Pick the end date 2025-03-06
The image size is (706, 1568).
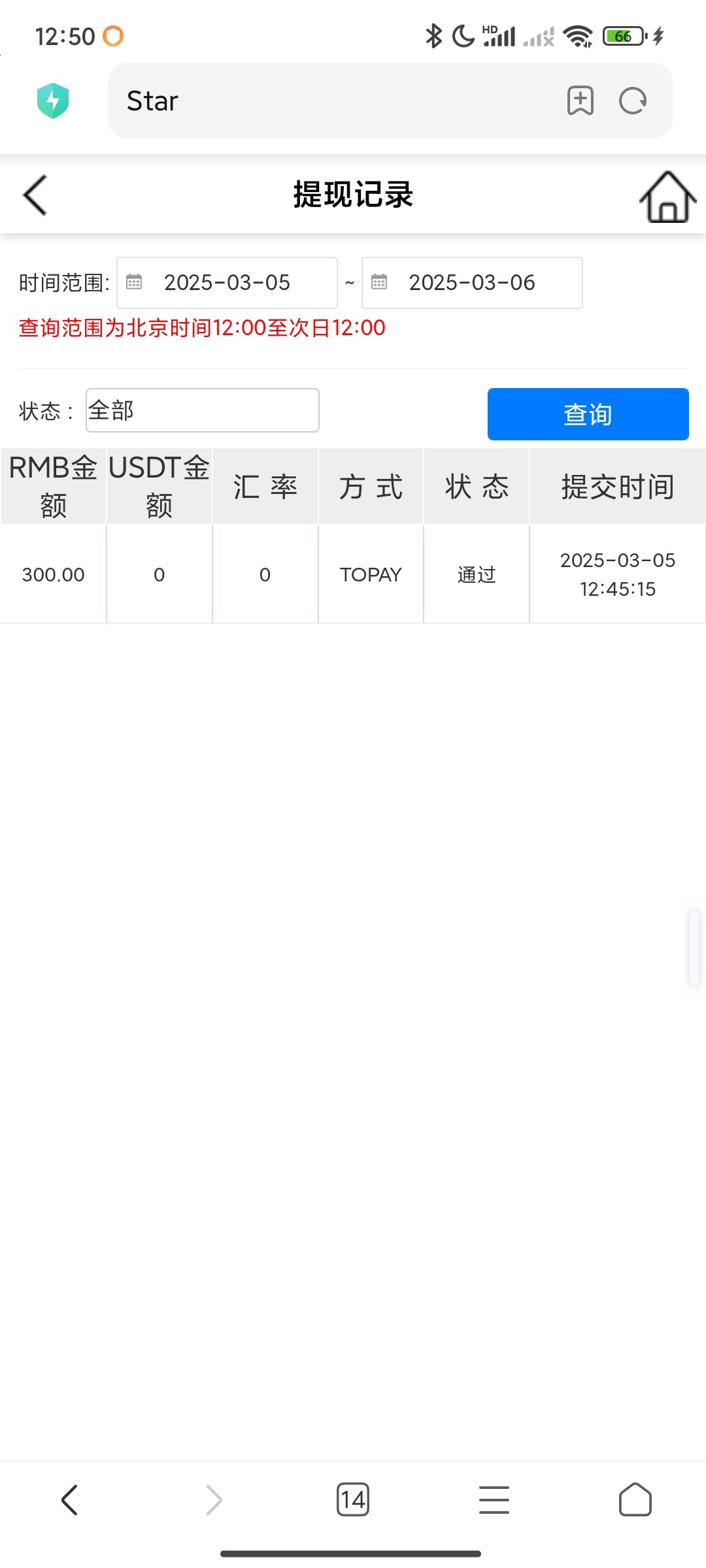[472, 283]
